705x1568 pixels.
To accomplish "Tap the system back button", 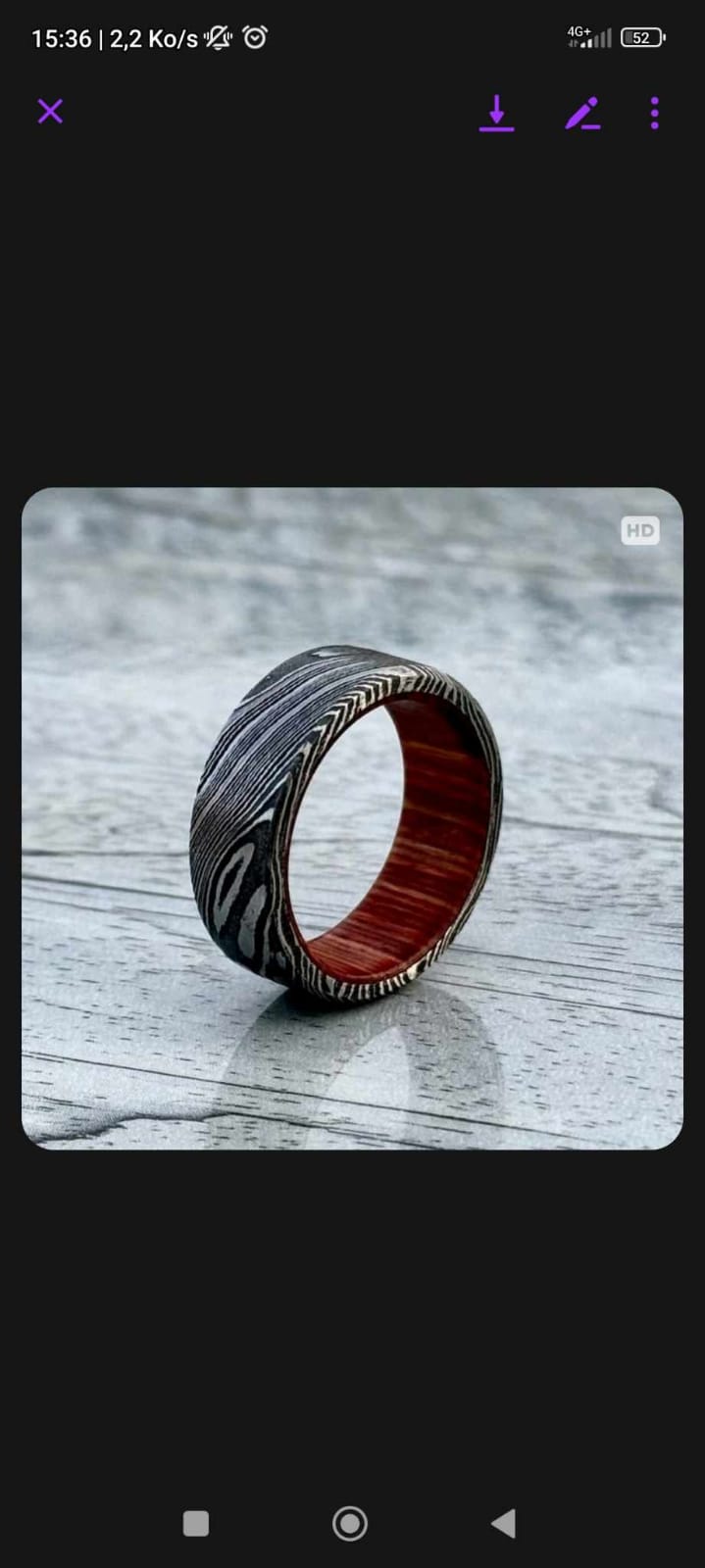I will (x=503, y=1523).
